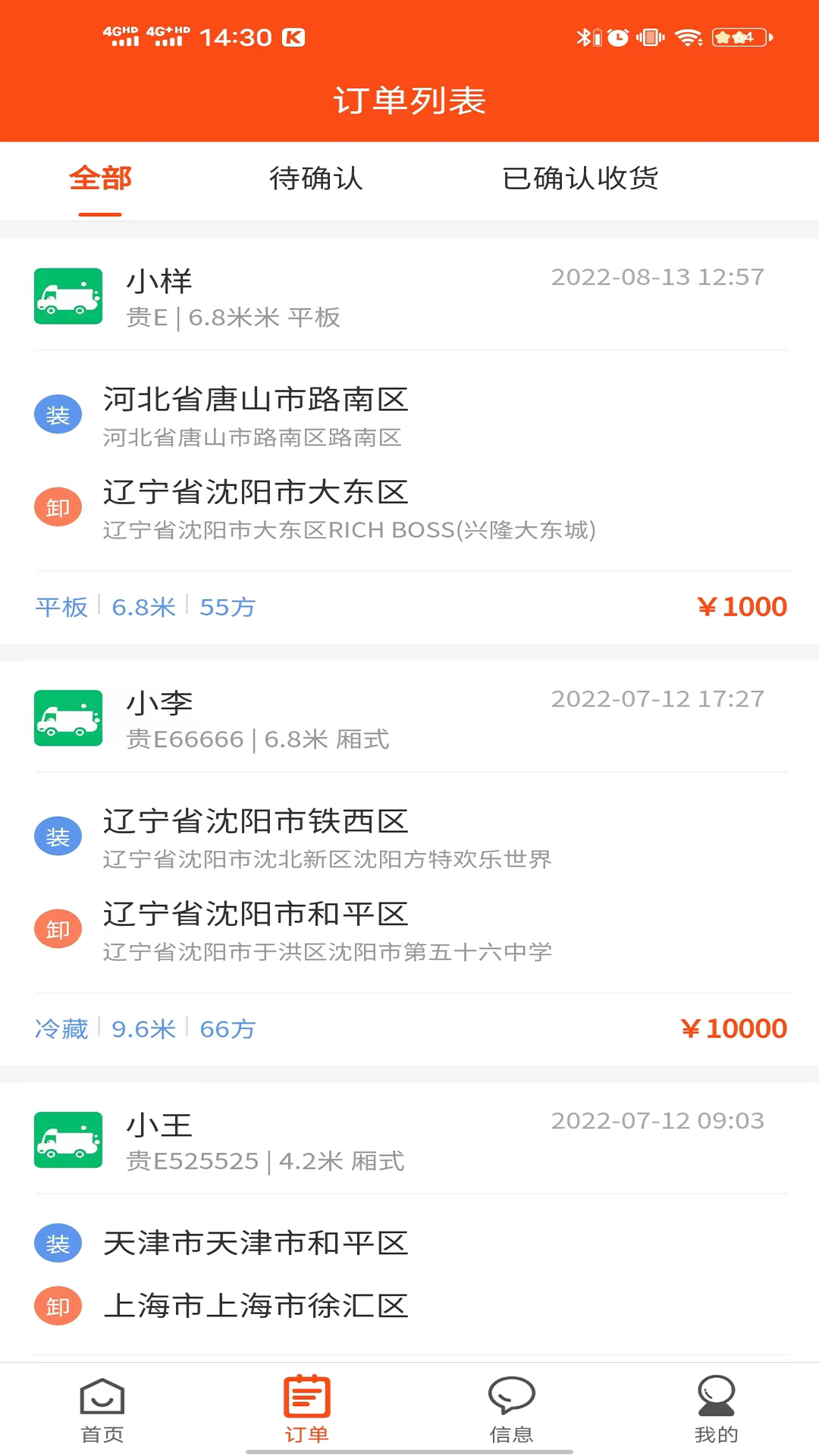Open the 已确认收货 tab
This screenshot has height=1456, width=819.
582,180
